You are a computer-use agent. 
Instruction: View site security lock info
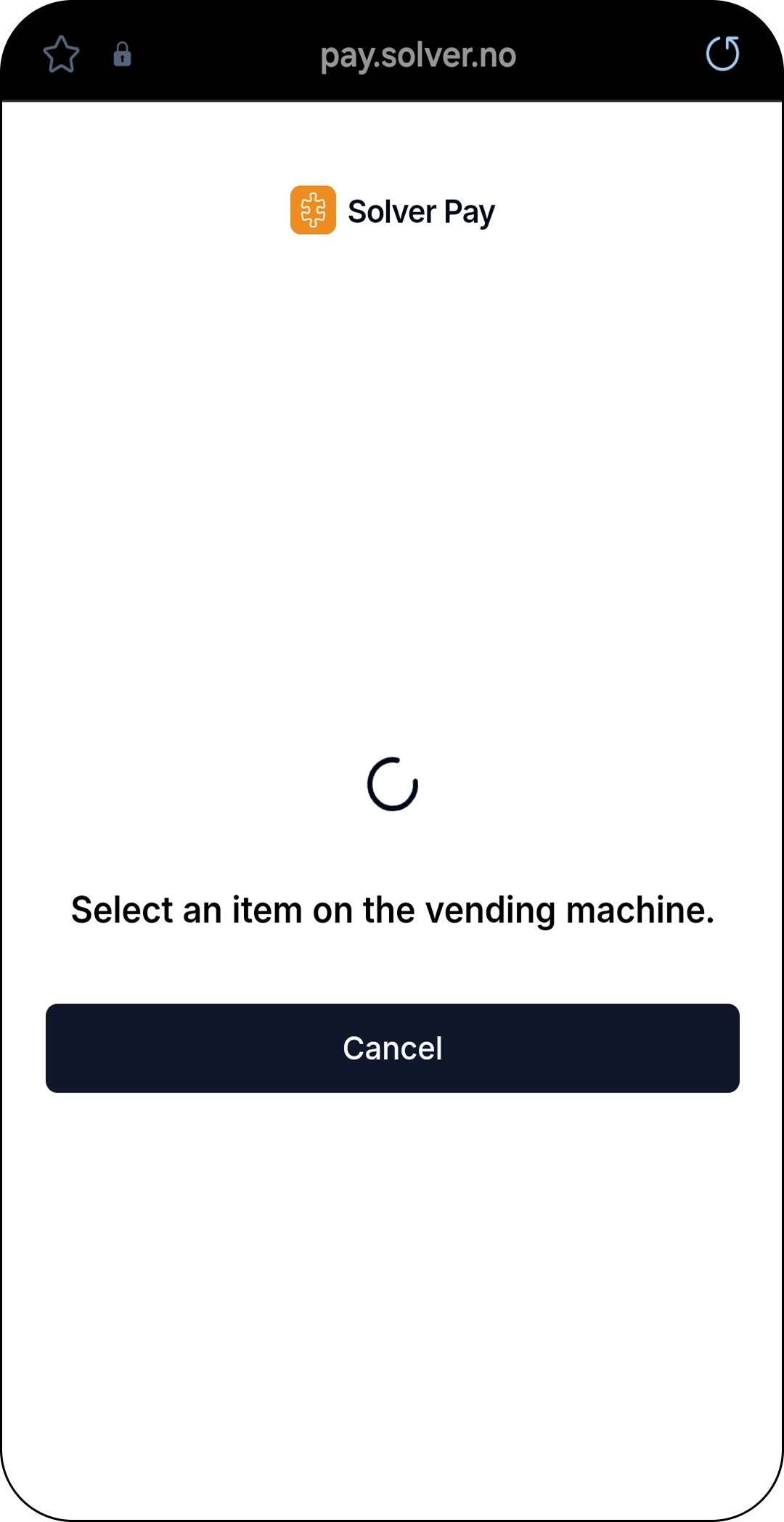122,54
